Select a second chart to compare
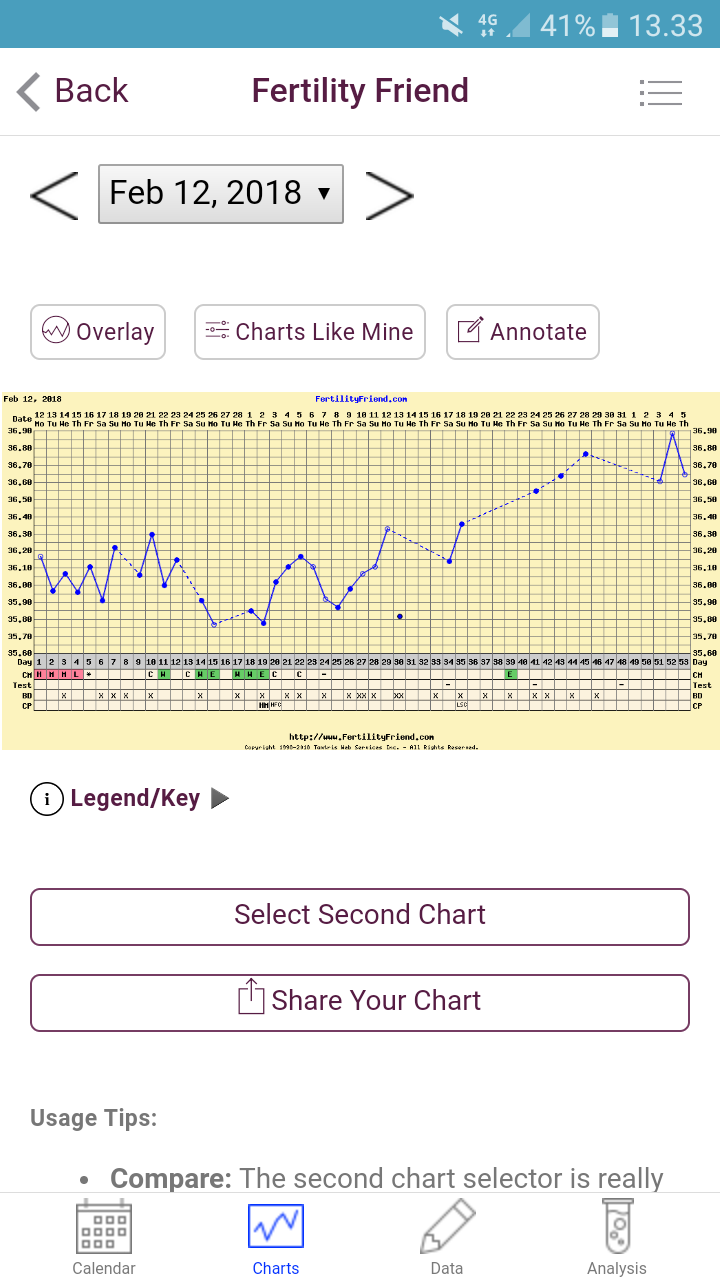Screen dimensions: 720x1280 click(360, 915)
